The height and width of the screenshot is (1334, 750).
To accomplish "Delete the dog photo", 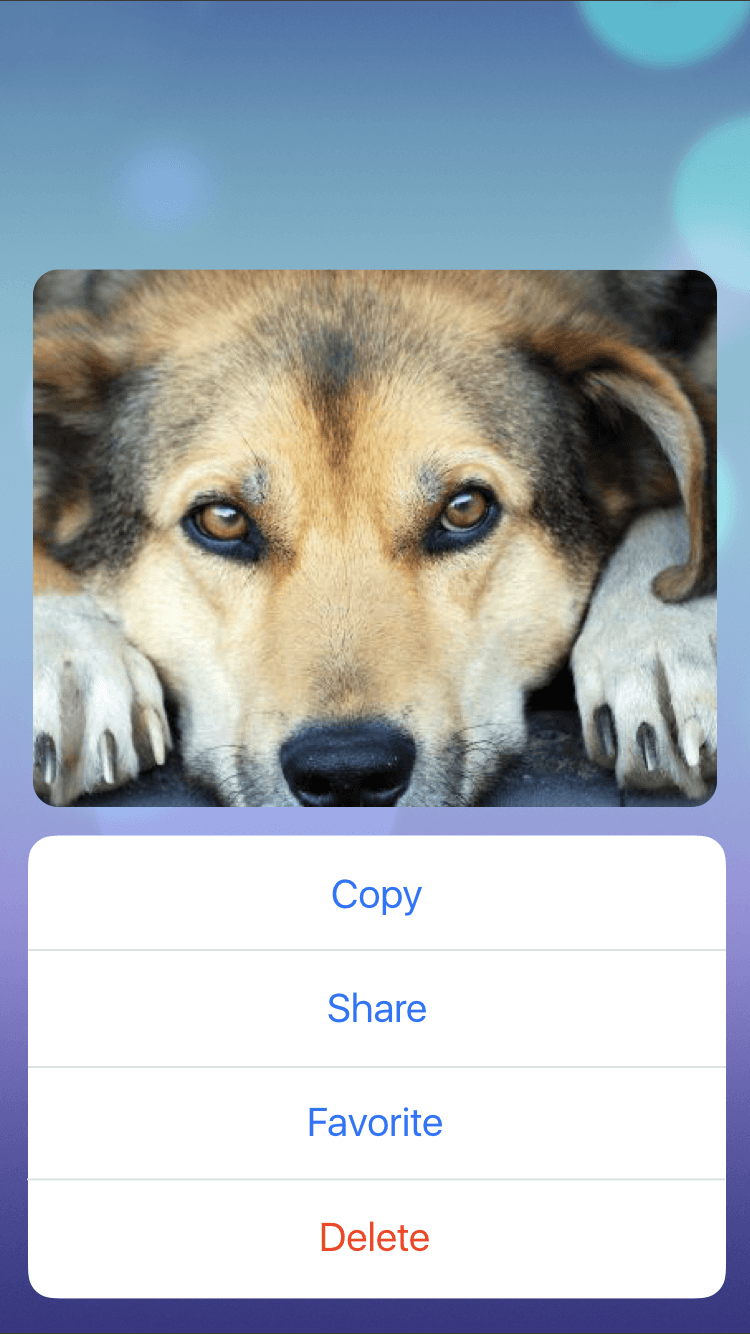I will point(376,1238).
